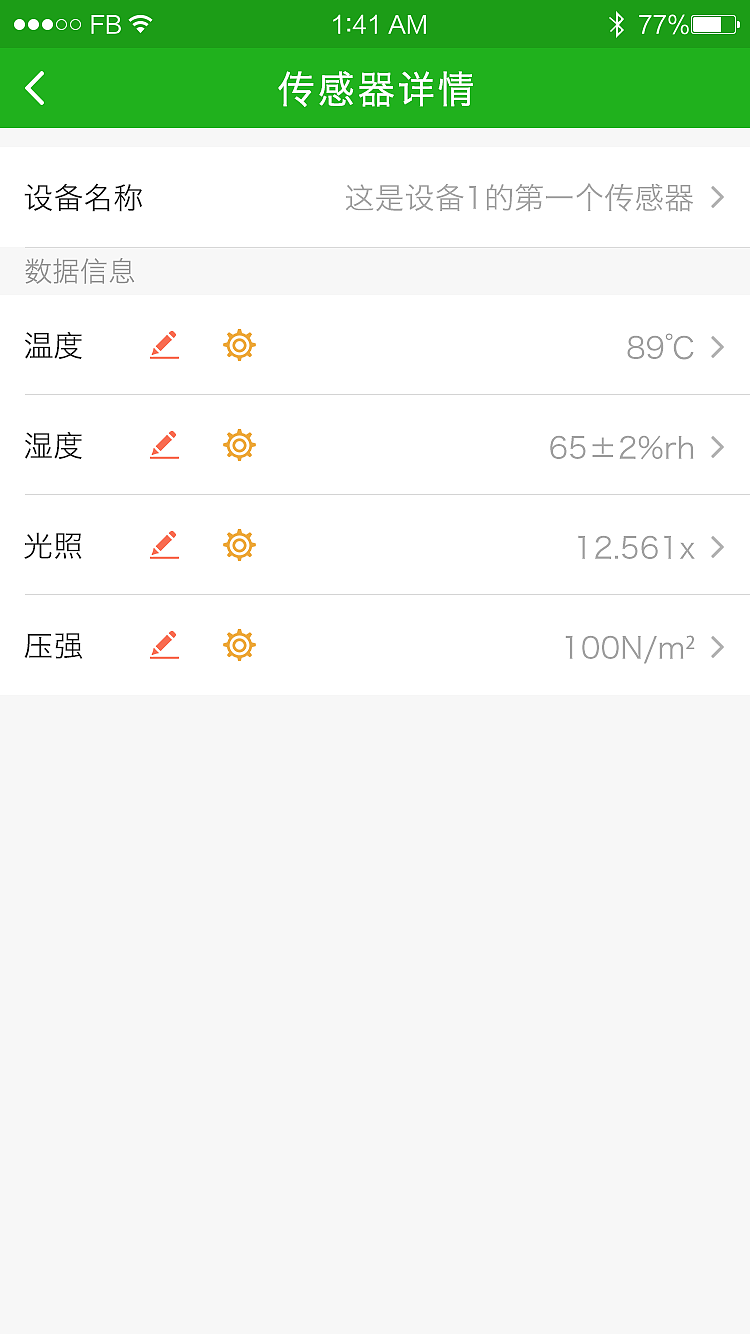Open the gear settings icon for 湿度
The image size is (750, 1334).
tap(239, 446)
